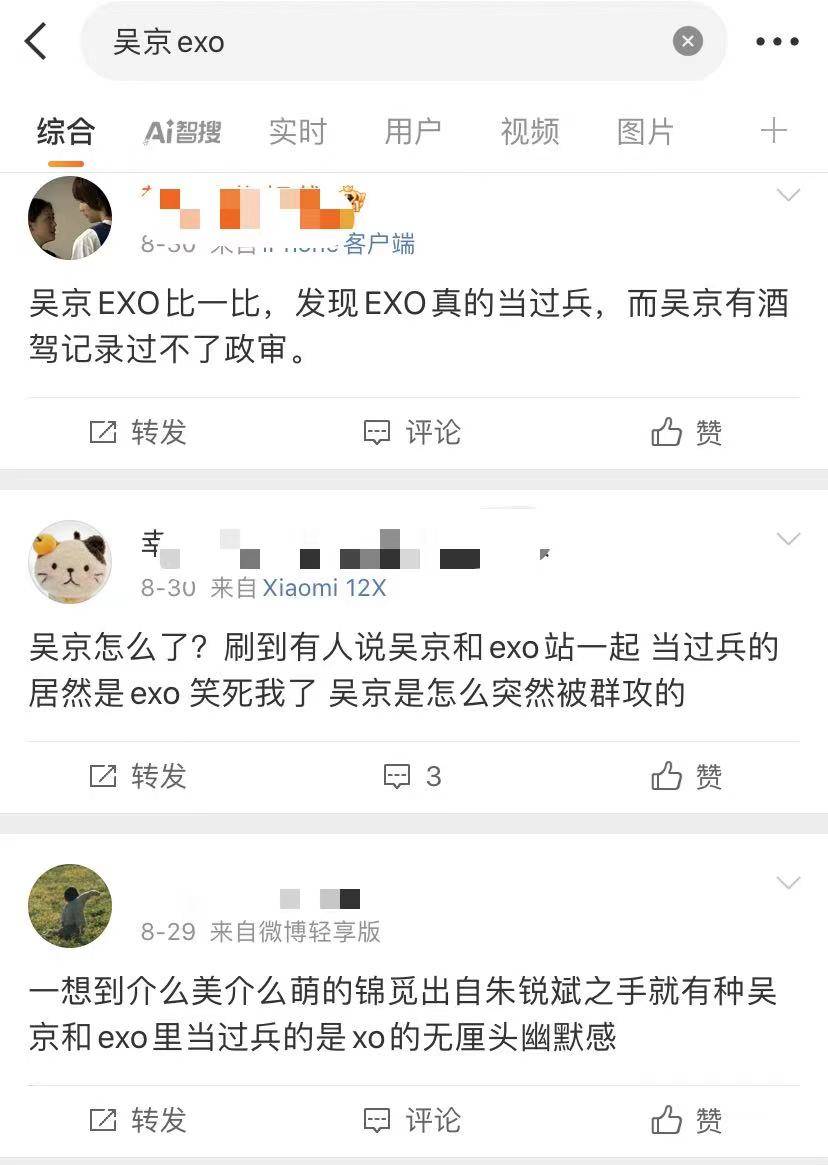Switch to the 实时 tab
The height and width of the screenshot is (1165, 828).
click(x=297, y=132)
